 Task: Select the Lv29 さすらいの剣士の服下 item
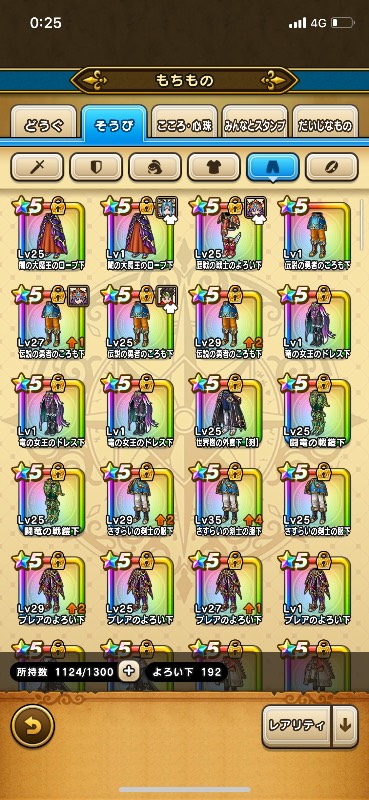138,500
